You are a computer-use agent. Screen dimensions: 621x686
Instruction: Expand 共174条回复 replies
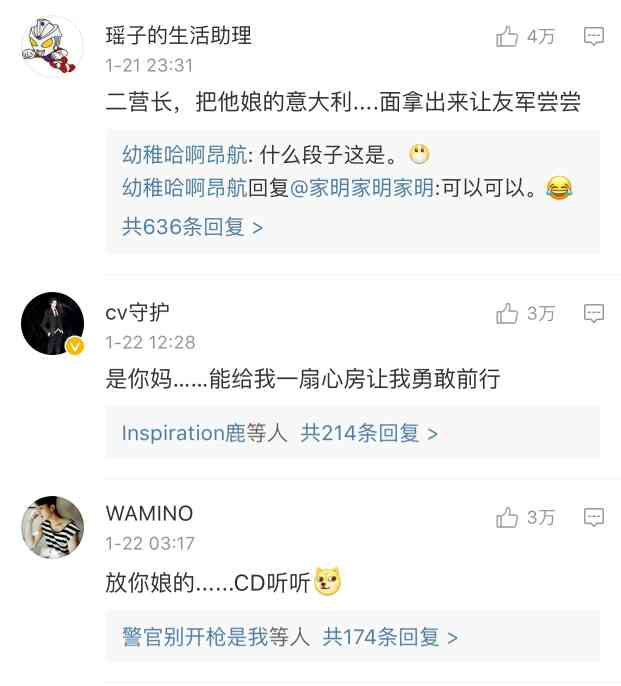pos(390,637)
